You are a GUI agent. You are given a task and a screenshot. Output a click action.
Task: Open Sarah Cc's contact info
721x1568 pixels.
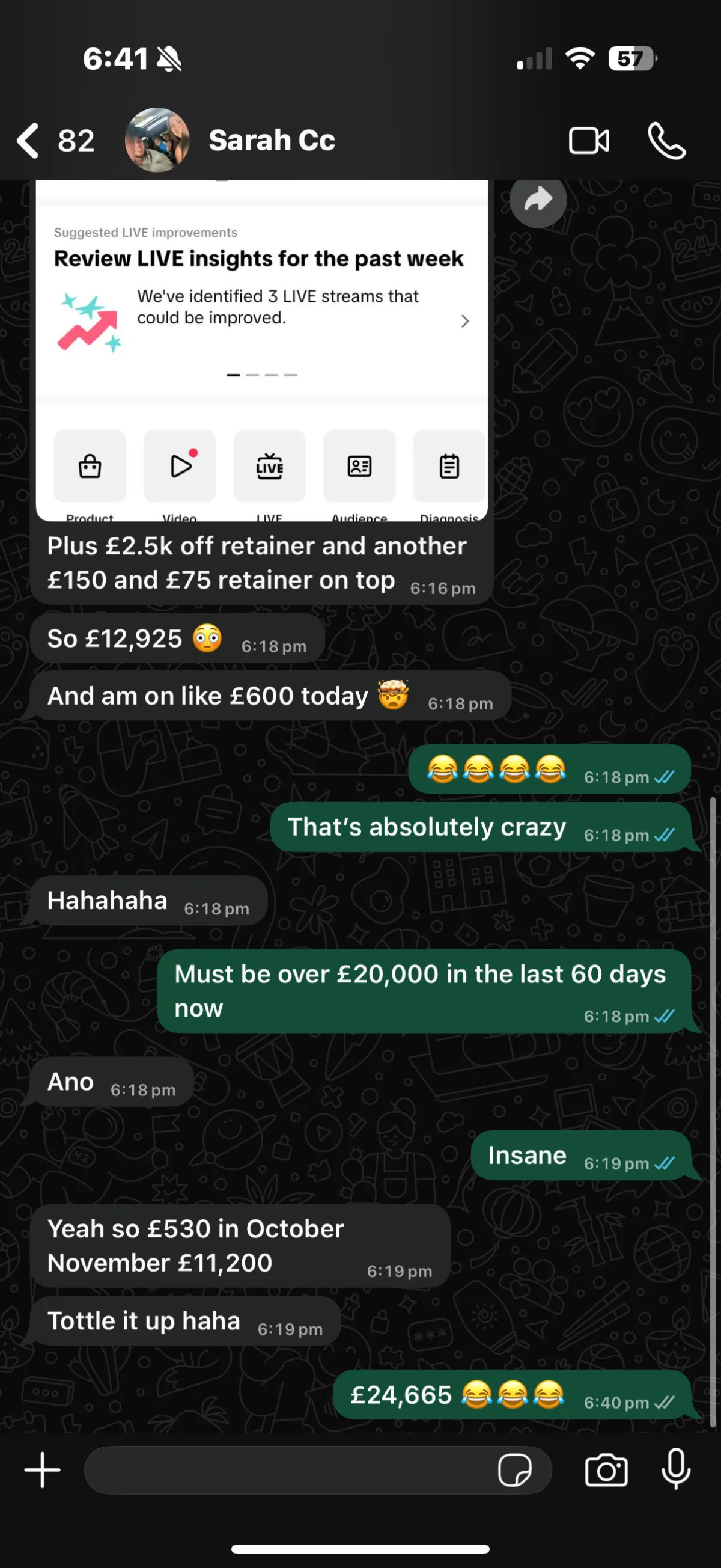[272, 140]
